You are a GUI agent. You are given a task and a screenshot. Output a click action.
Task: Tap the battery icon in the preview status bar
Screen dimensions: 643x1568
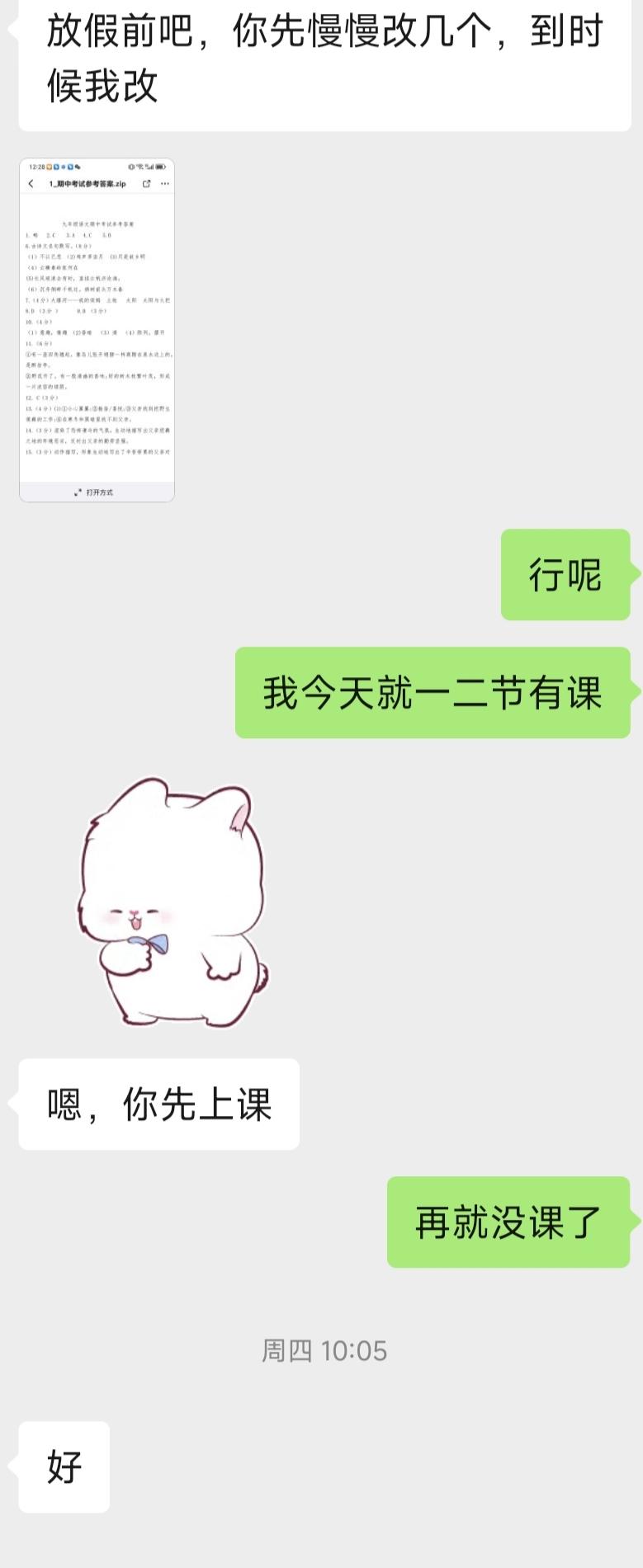pos(158,166)
